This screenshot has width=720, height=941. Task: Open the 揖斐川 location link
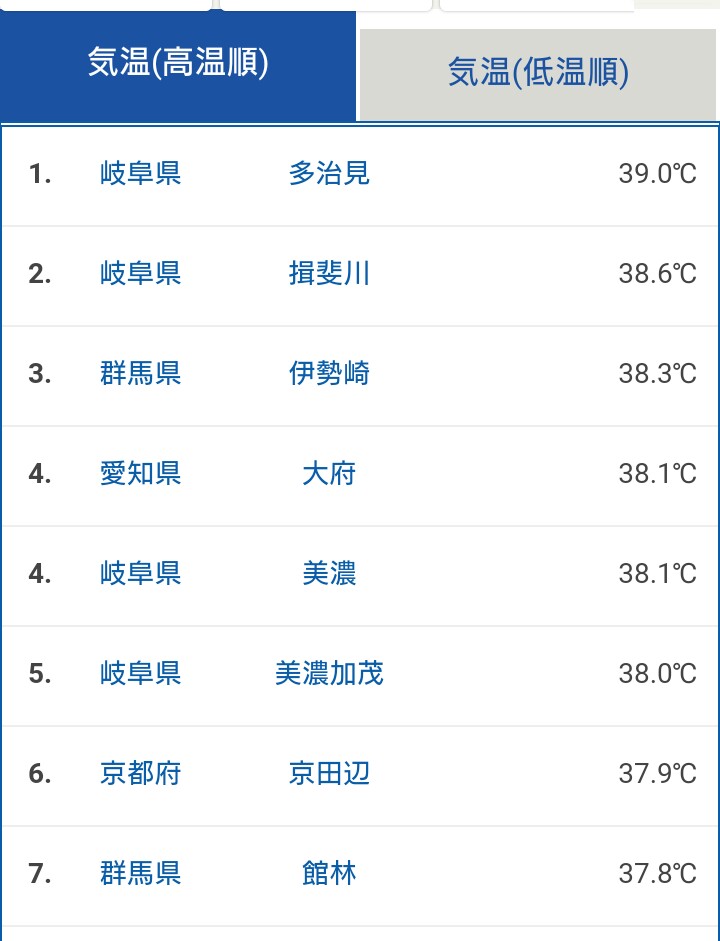click(x=329, y=274)
